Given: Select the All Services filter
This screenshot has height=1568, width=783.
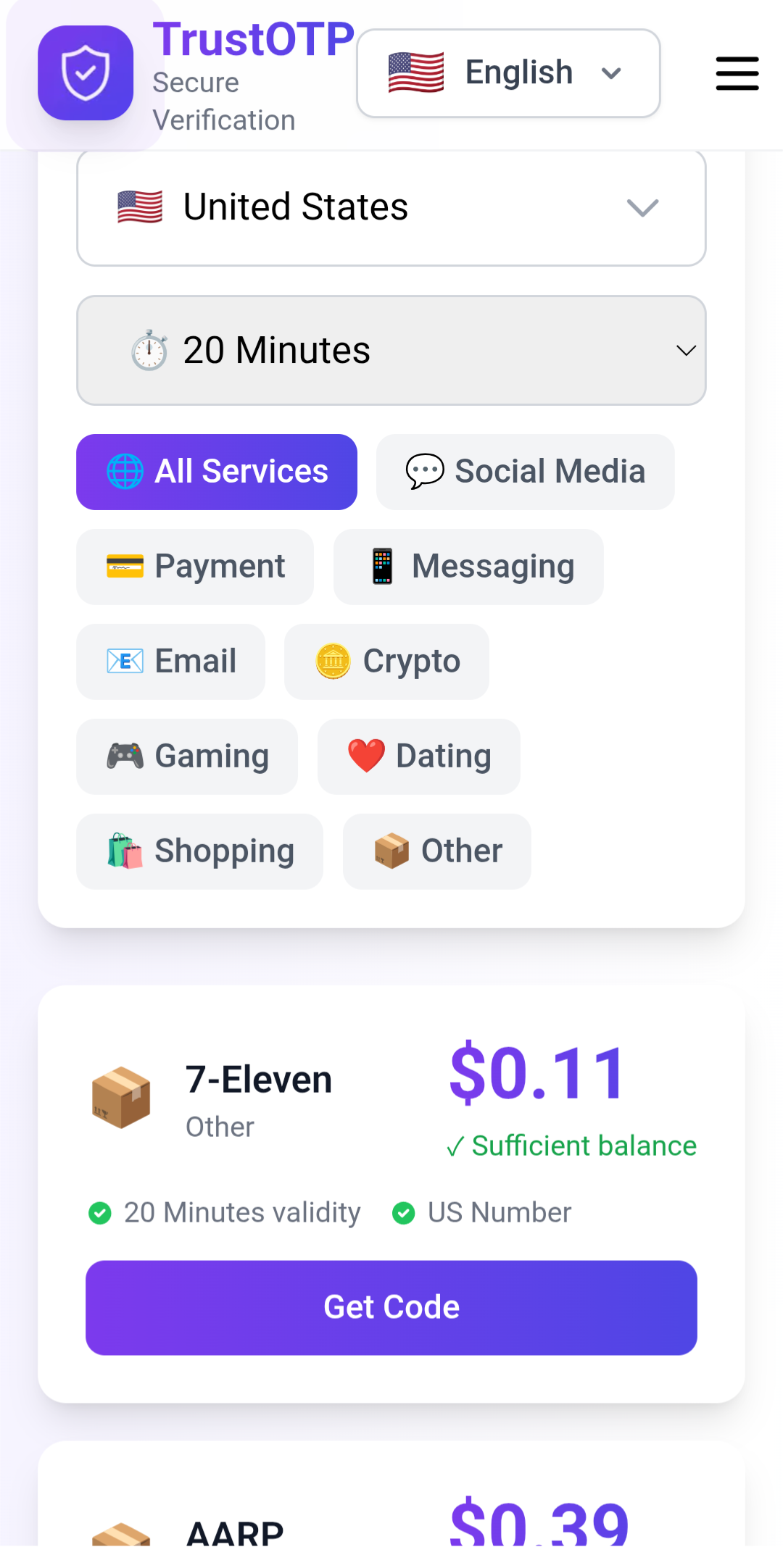Looking at the screenshot, I should (216, 472).
